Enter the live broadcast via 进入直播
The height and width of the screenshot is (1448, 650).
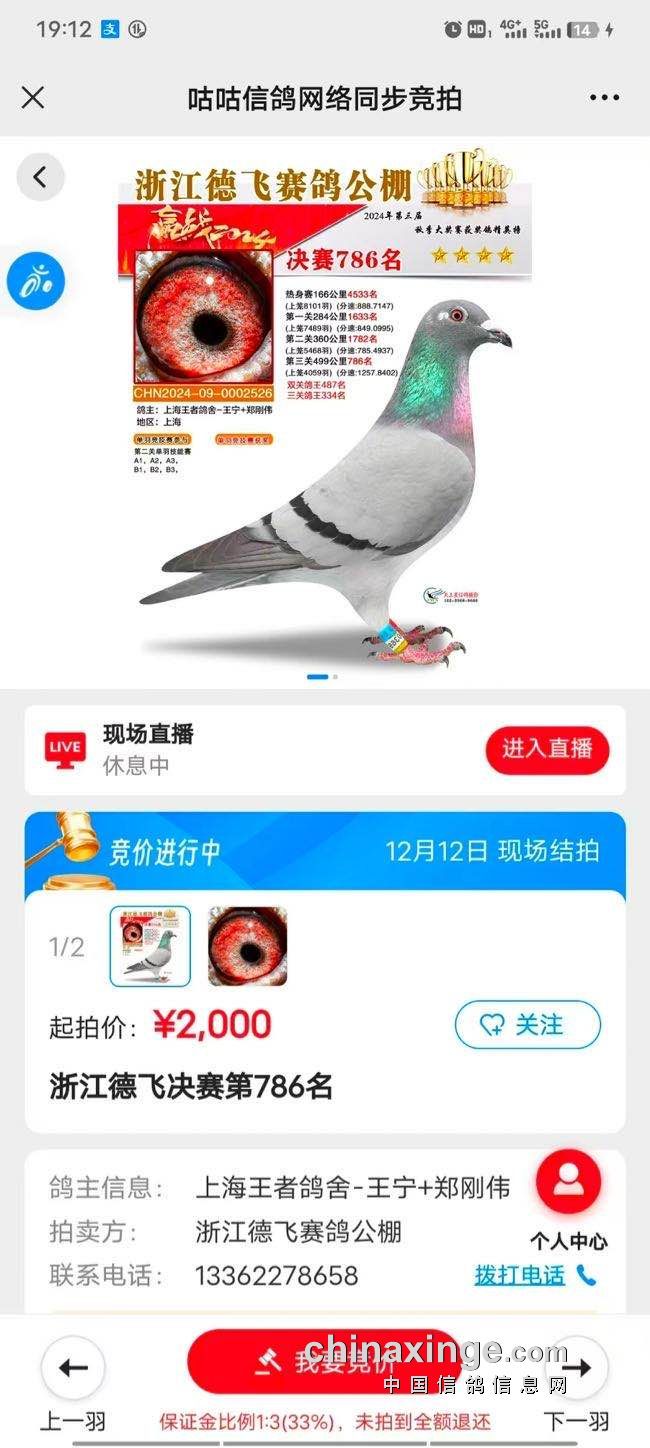(x=547, y=749)
